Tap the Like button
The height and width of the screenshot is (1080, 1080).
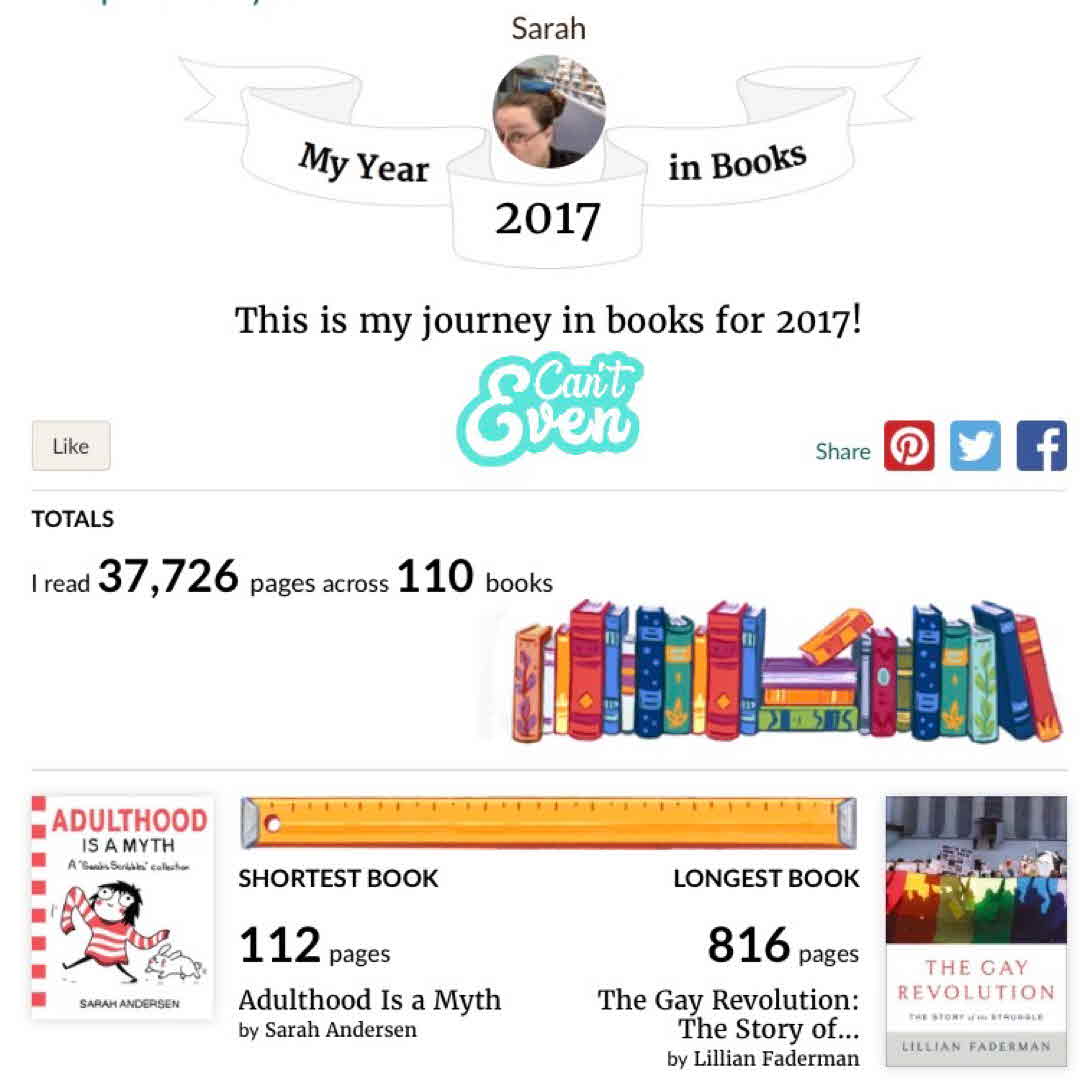pyautogui.click(x=71, y=446)
